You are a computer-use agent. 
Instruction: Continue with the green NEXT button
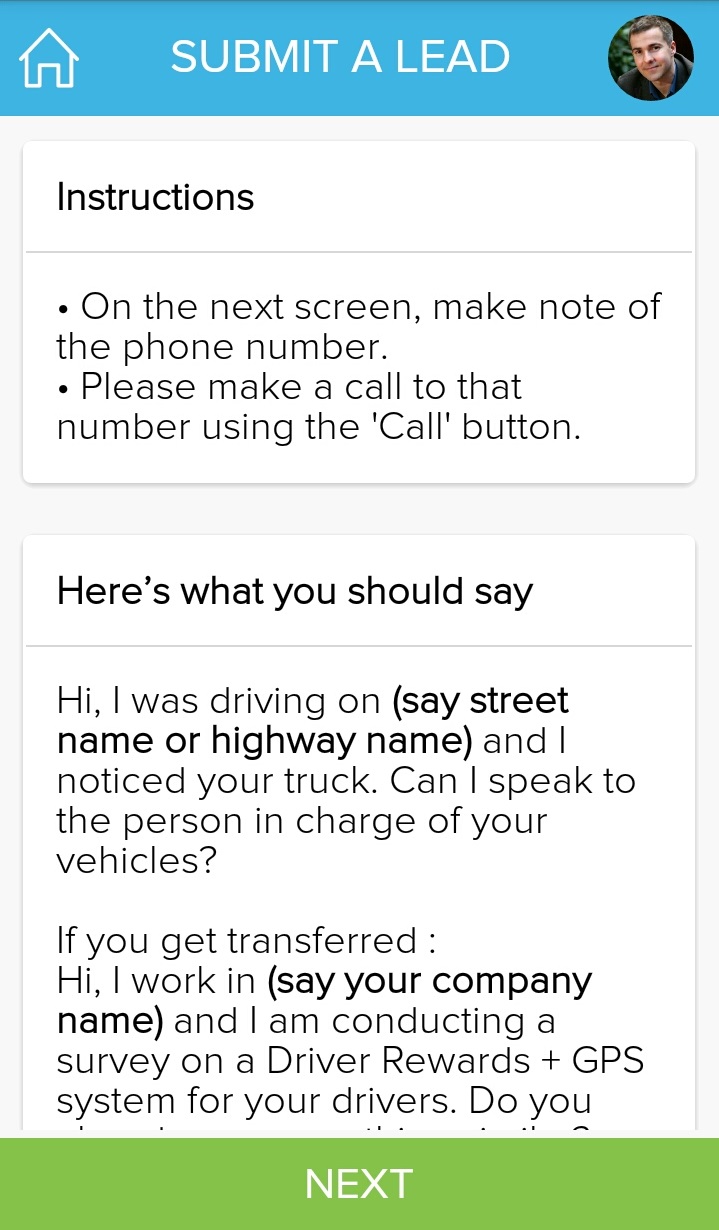359,1184
